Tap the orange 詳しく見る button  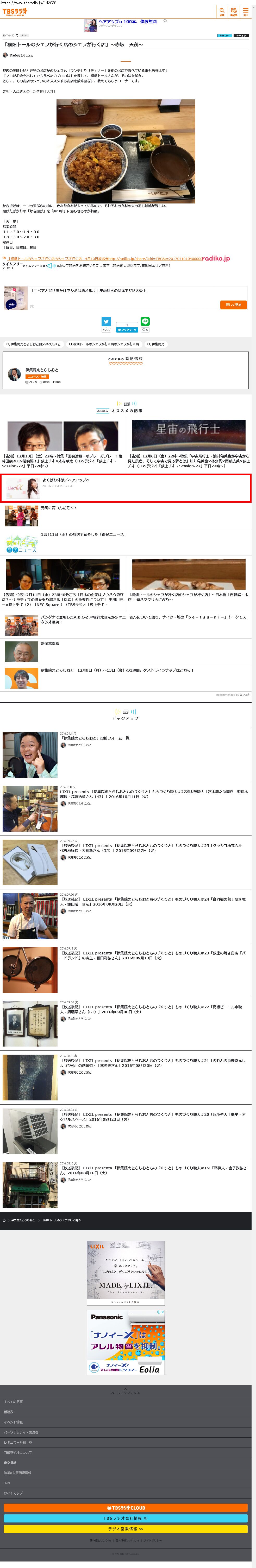tap(233, 305)
